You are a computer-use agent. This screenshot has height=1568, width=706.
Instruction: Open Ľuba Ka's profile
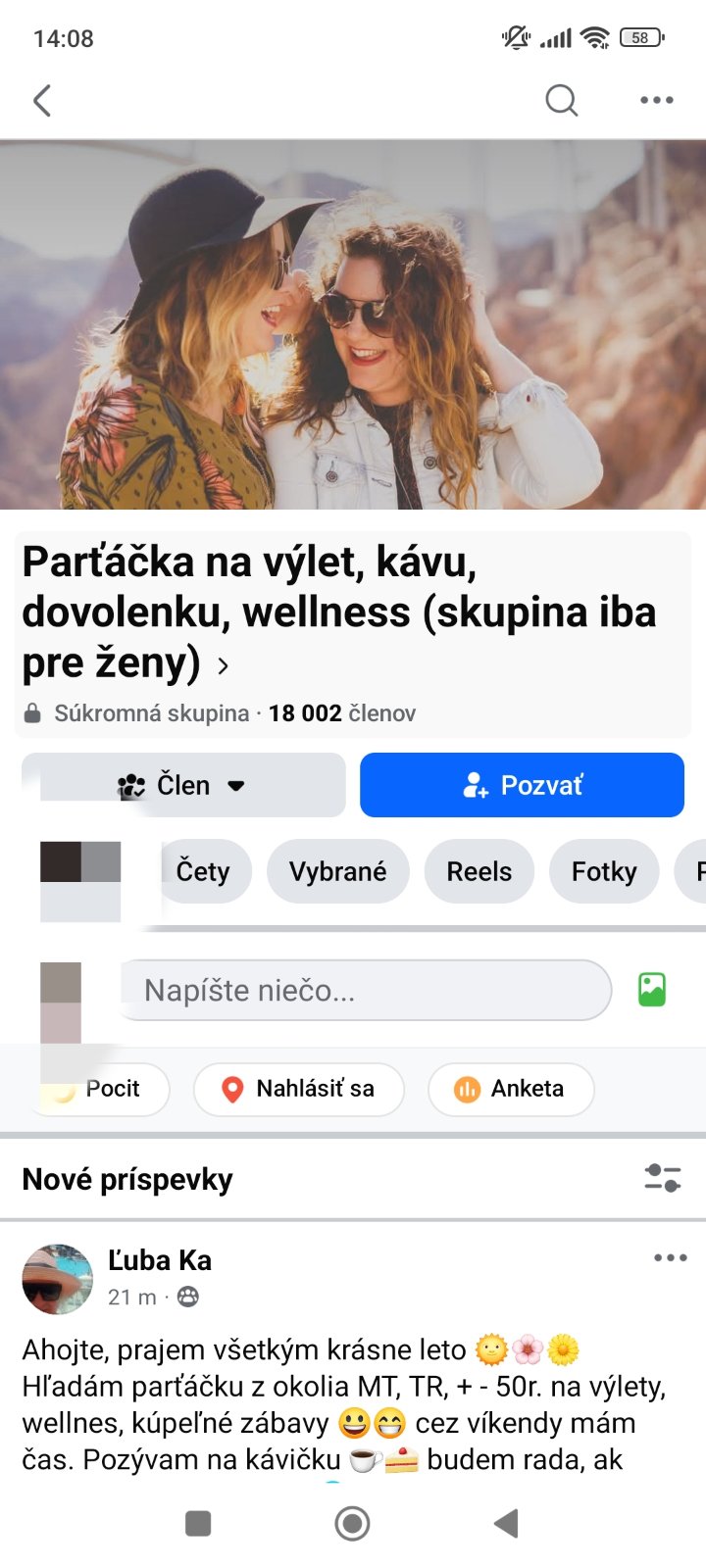[x=159, y=1260]
